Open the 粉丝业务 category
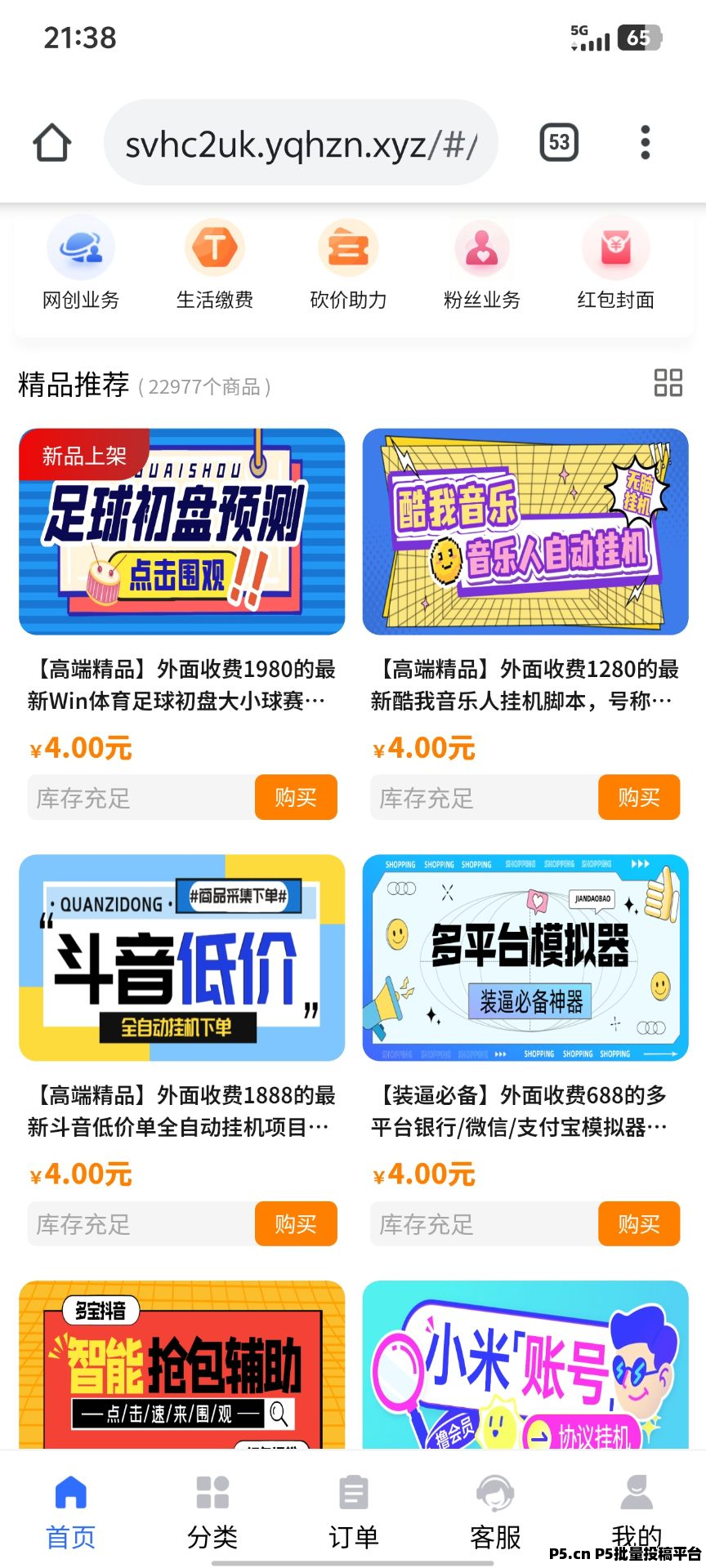This screenshot has width=706, height=1568. click(x=482, y=263)
